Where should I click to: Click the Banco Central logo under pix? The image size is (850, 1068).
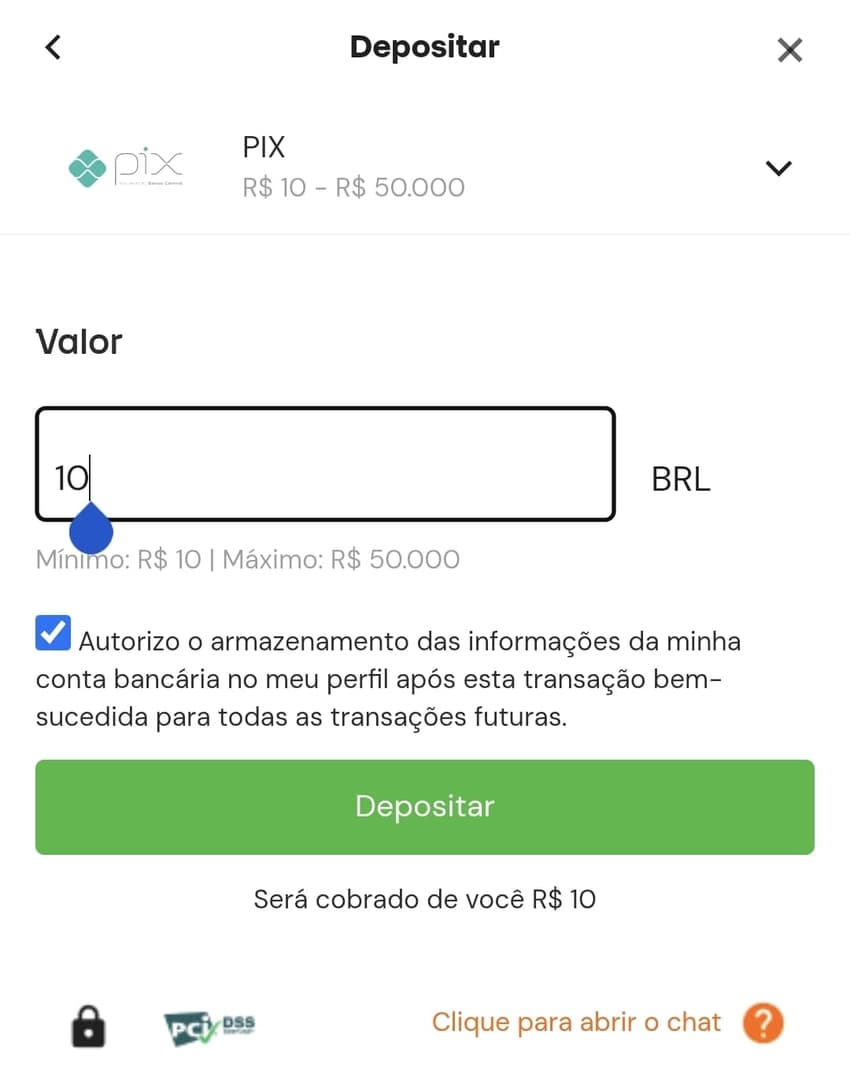pos(150,185)
